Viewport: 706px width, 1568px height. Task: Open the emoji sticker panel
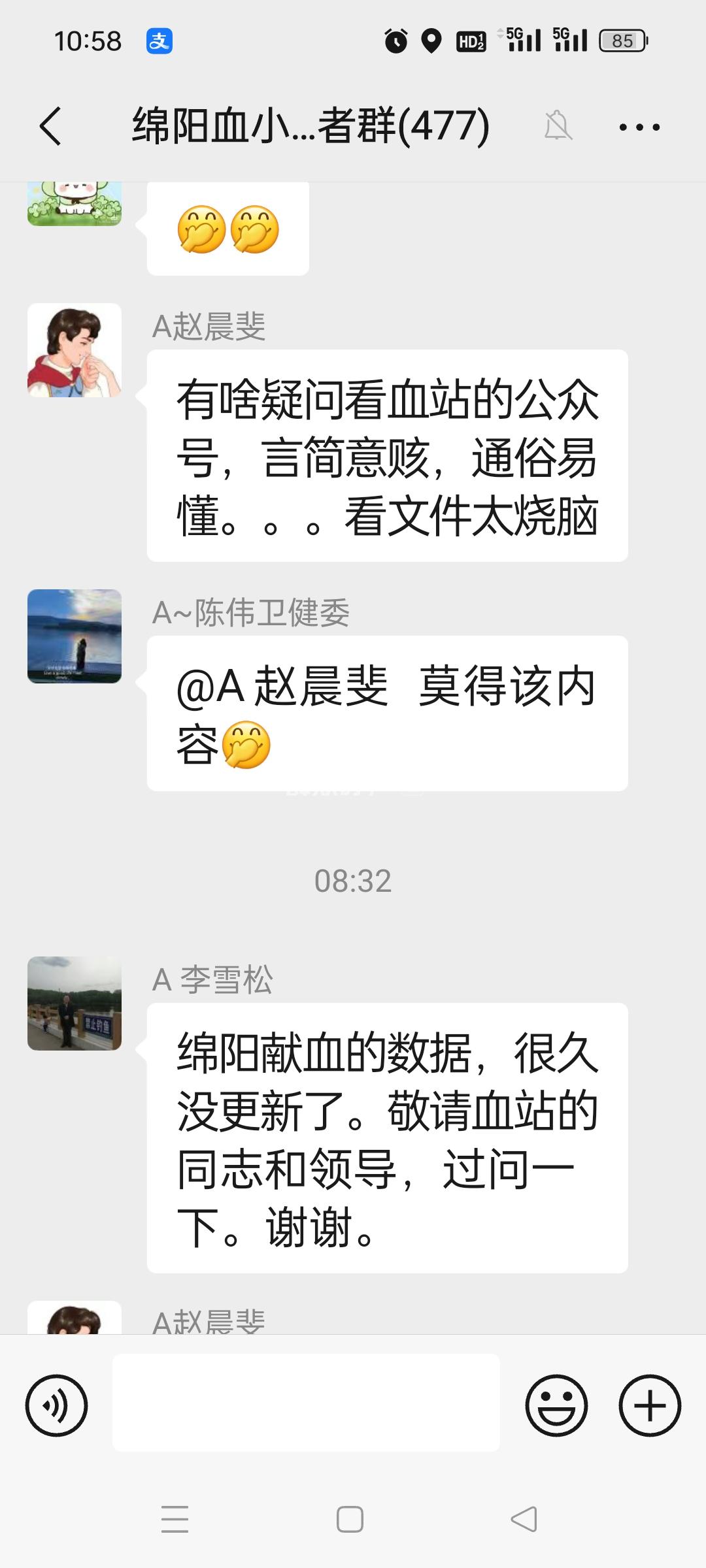tap(556, 1405)
